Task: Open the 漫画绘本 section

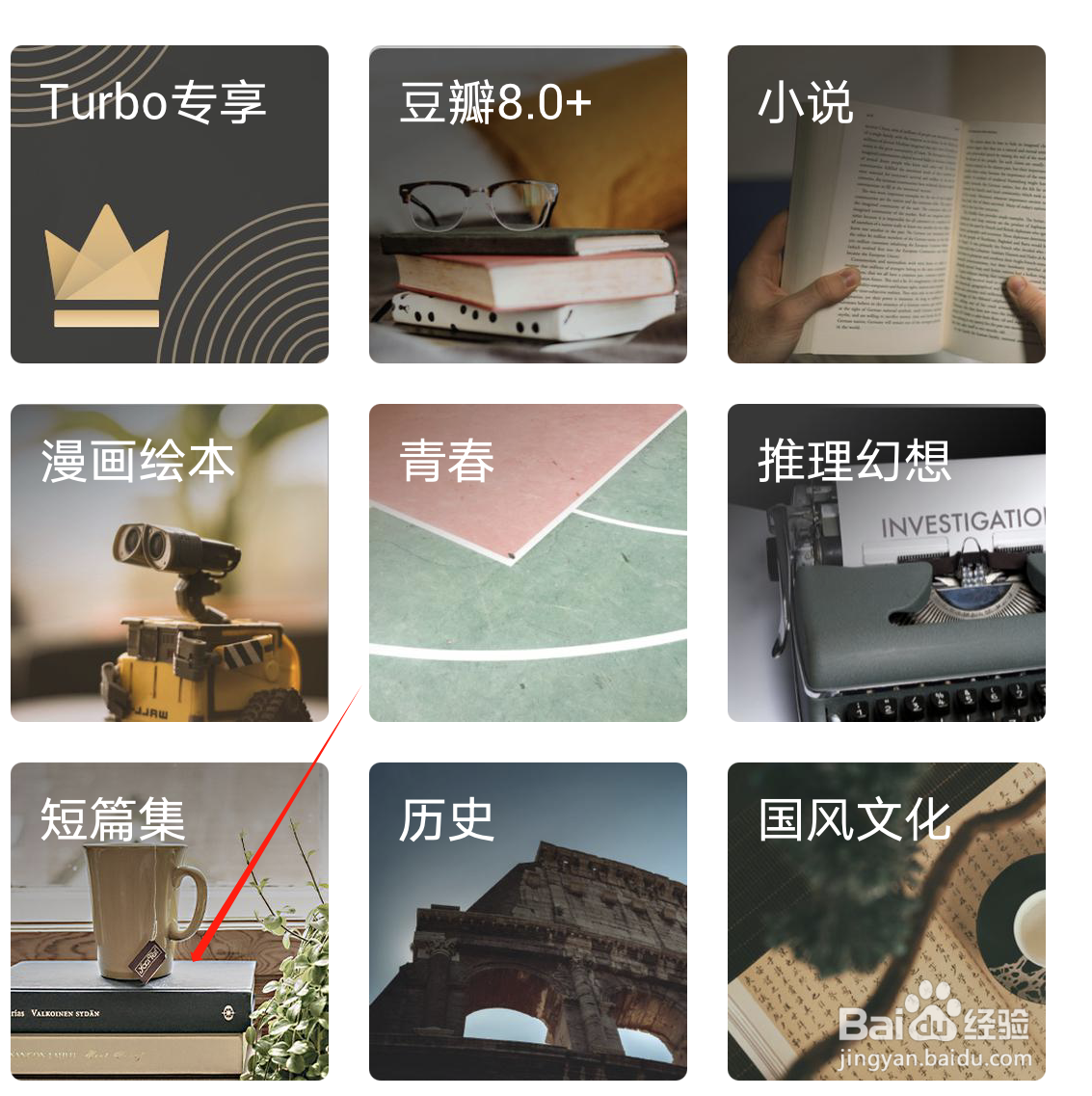Action: click(169, 562)
